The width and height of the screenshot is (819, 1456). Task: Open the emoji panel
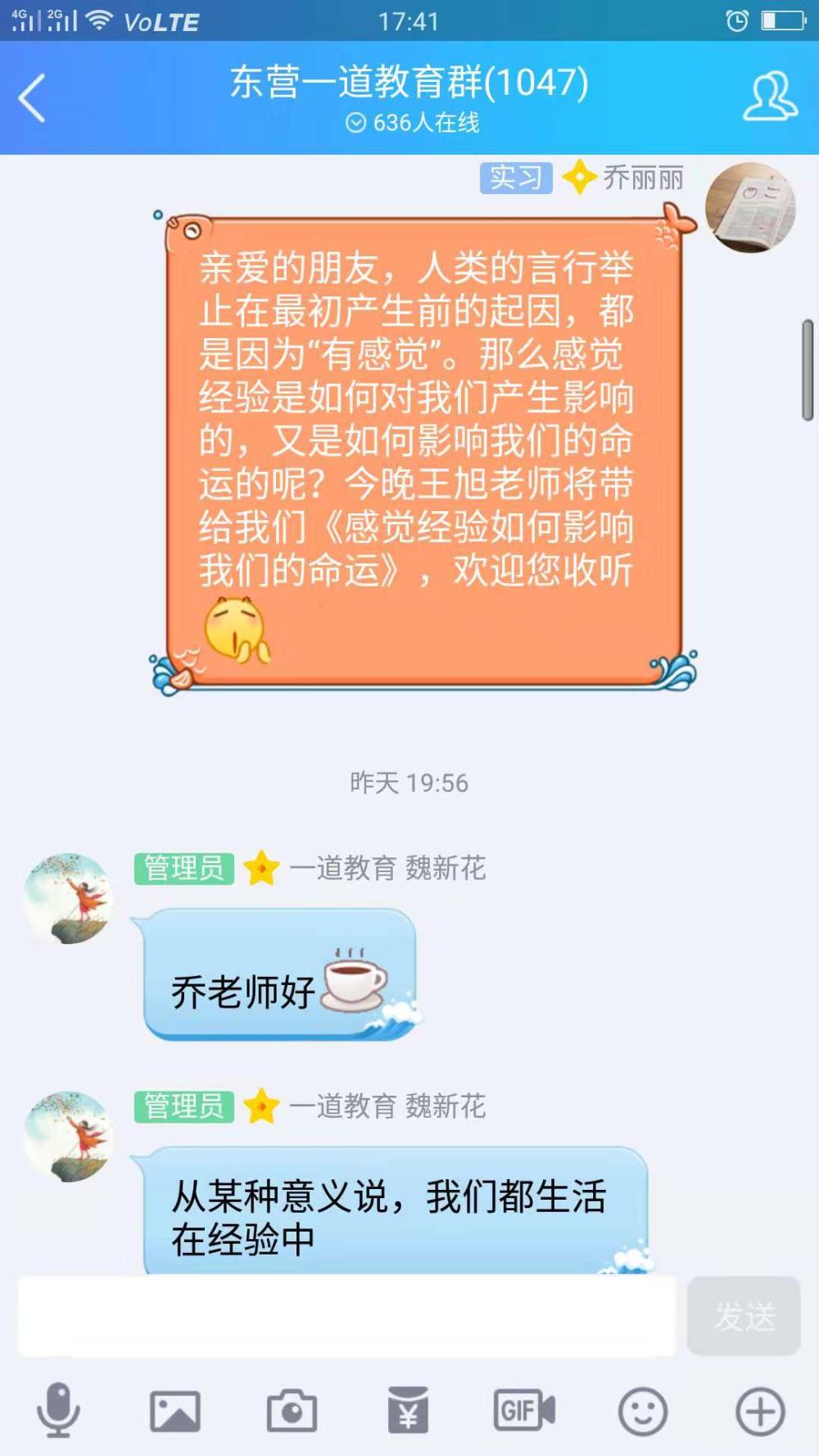click(642, 1411)
